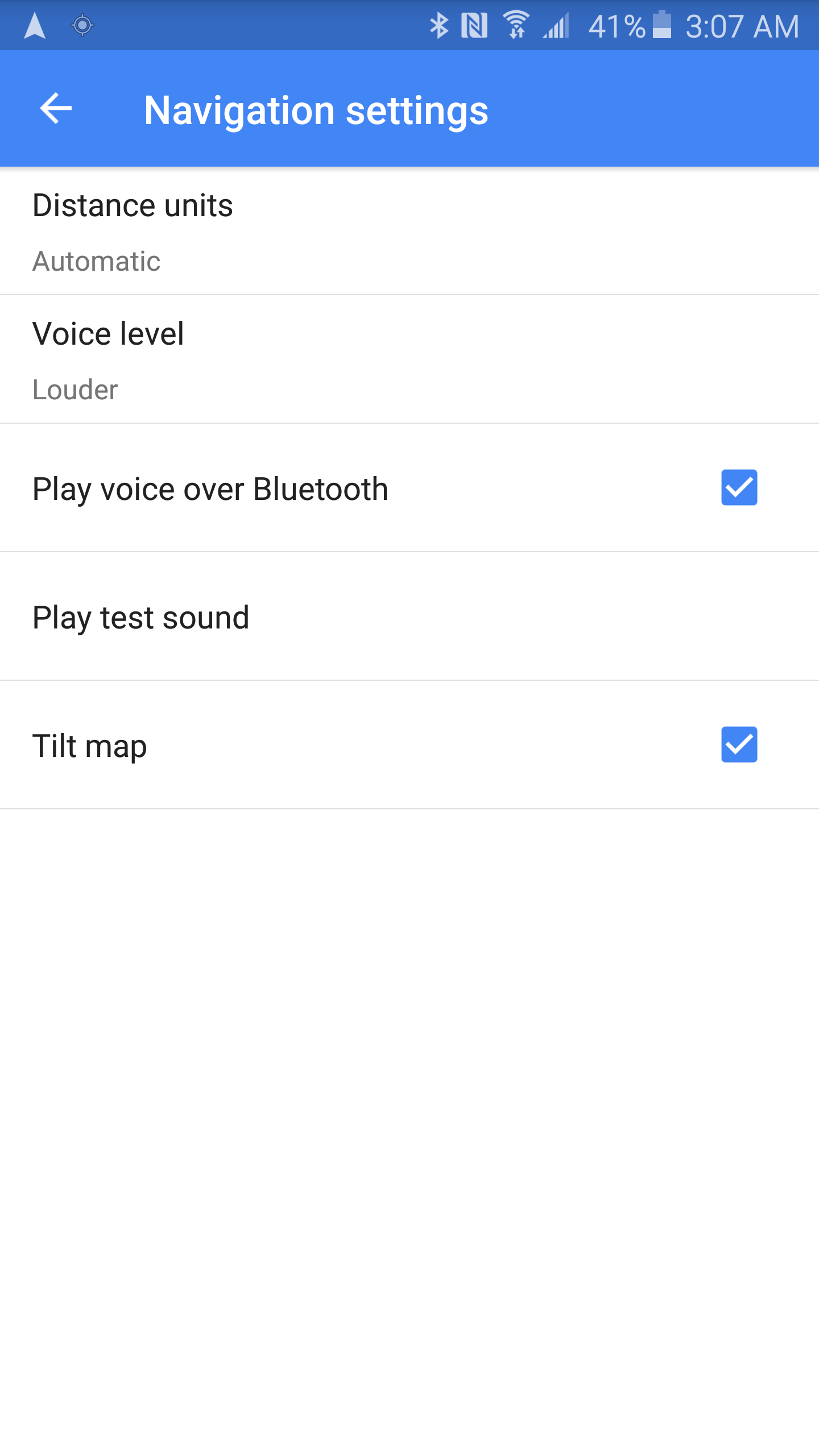
Task: Tap the back arrow to leave Navigation settings
Action: 55,109
